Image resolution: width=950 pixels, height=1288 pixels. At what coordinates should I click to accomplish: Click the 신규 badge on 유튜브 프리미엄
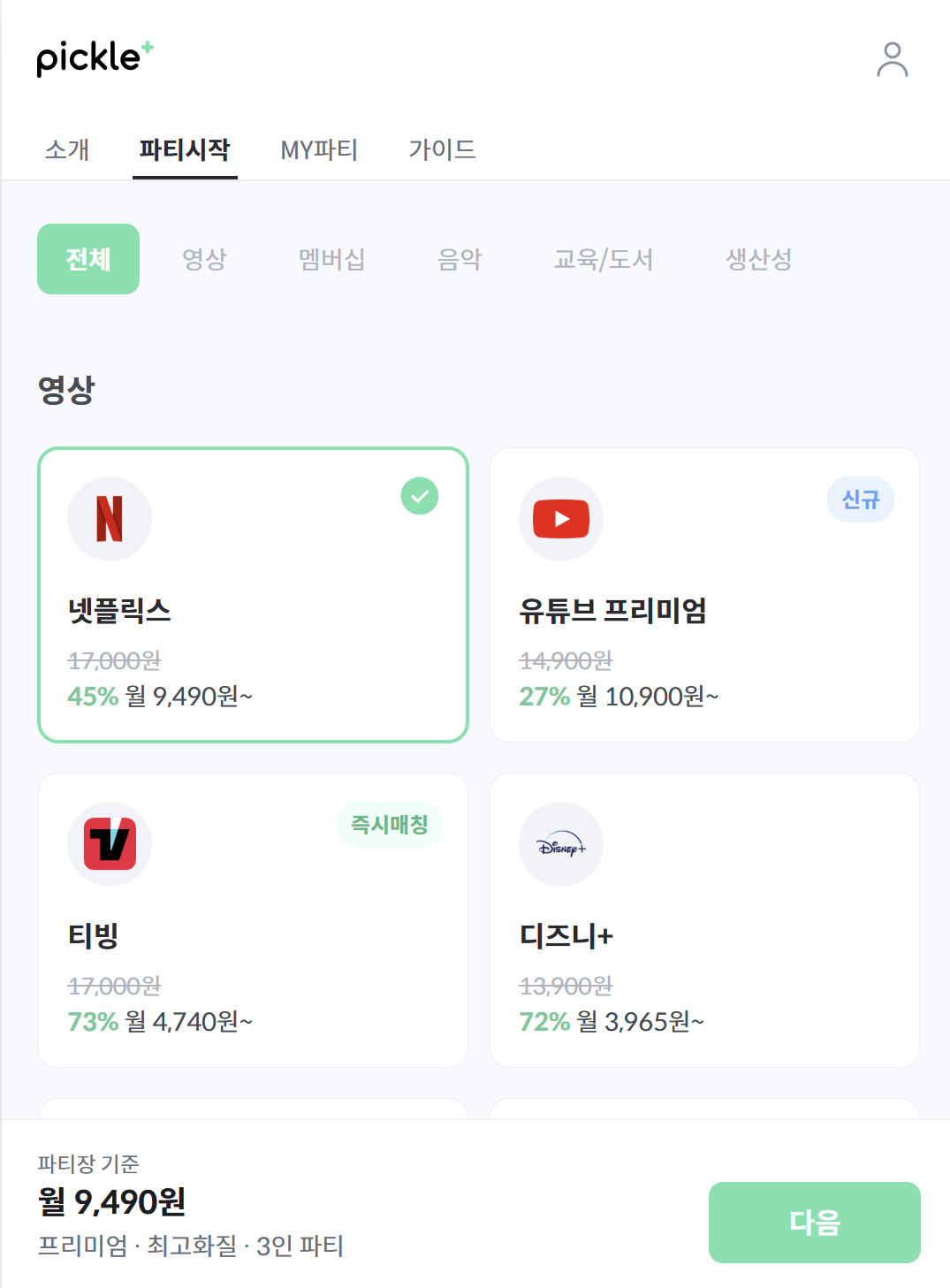point(860,499)
